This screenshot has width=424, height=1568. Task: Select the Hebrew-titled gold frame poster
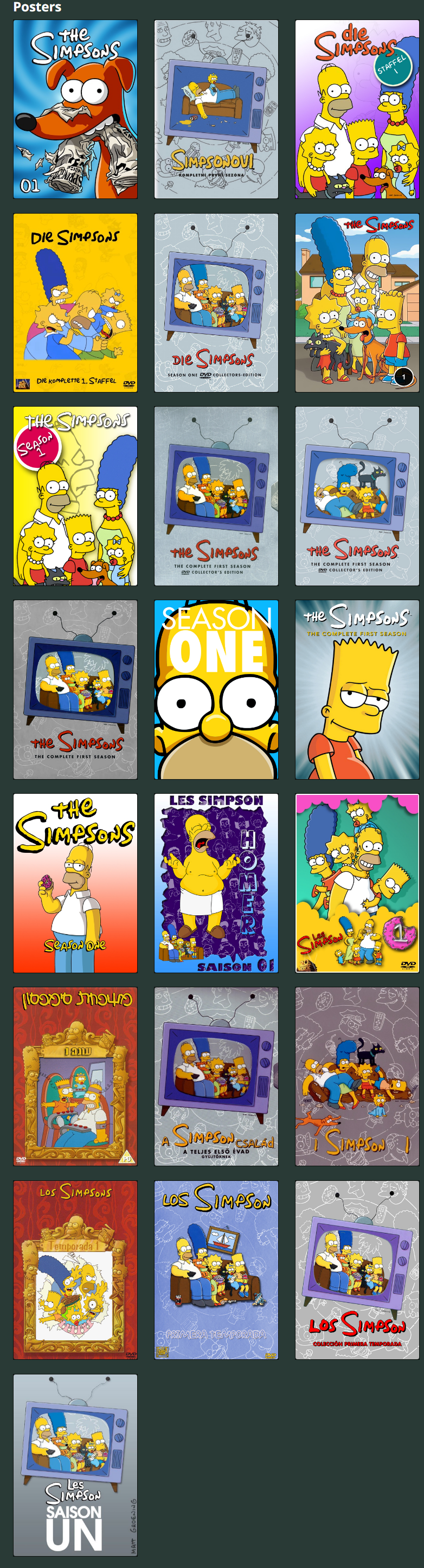[75, 1076]
